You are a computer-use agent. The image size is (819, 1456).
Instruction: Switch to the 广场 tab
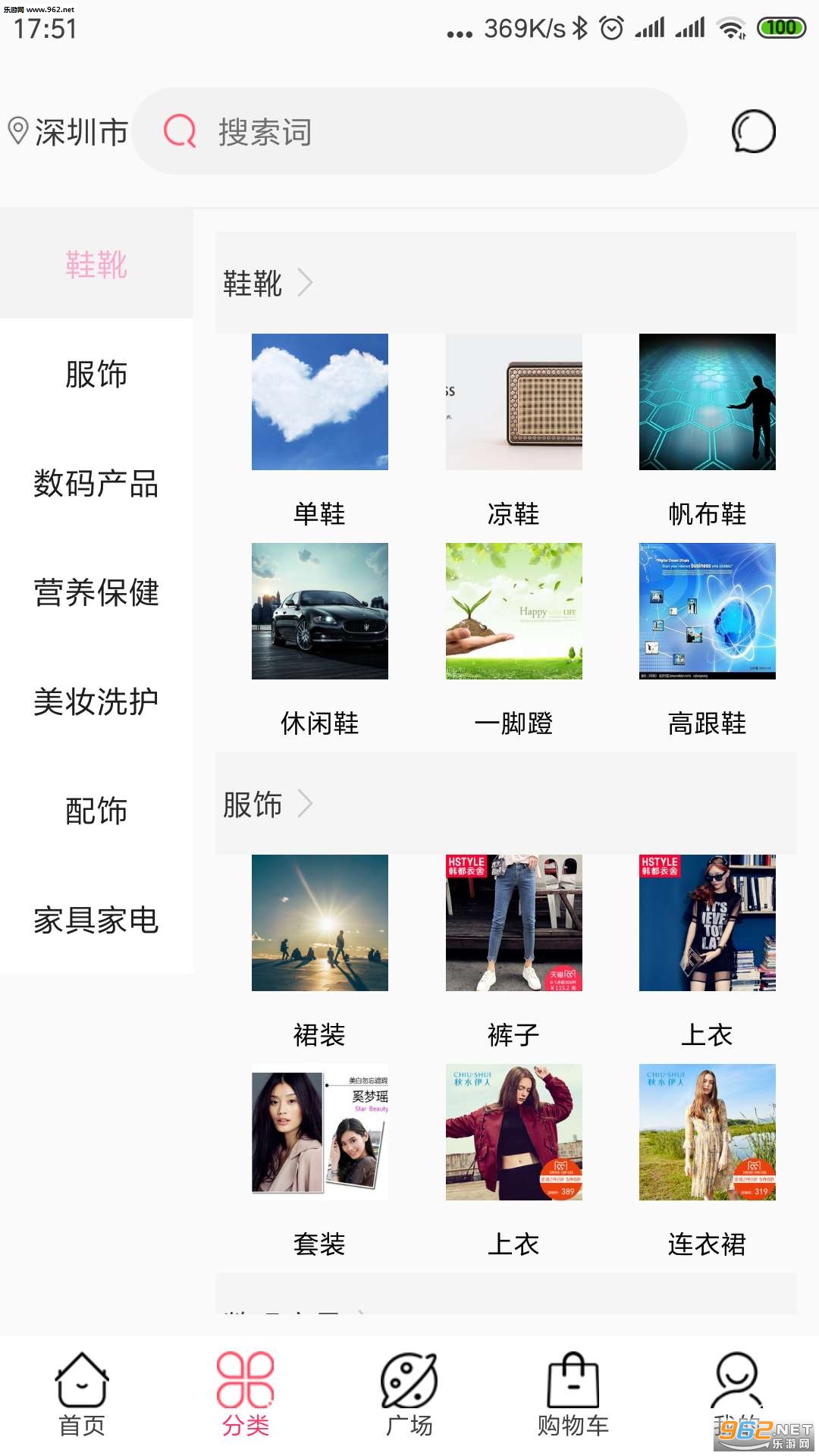click(x=409, y=1394)
